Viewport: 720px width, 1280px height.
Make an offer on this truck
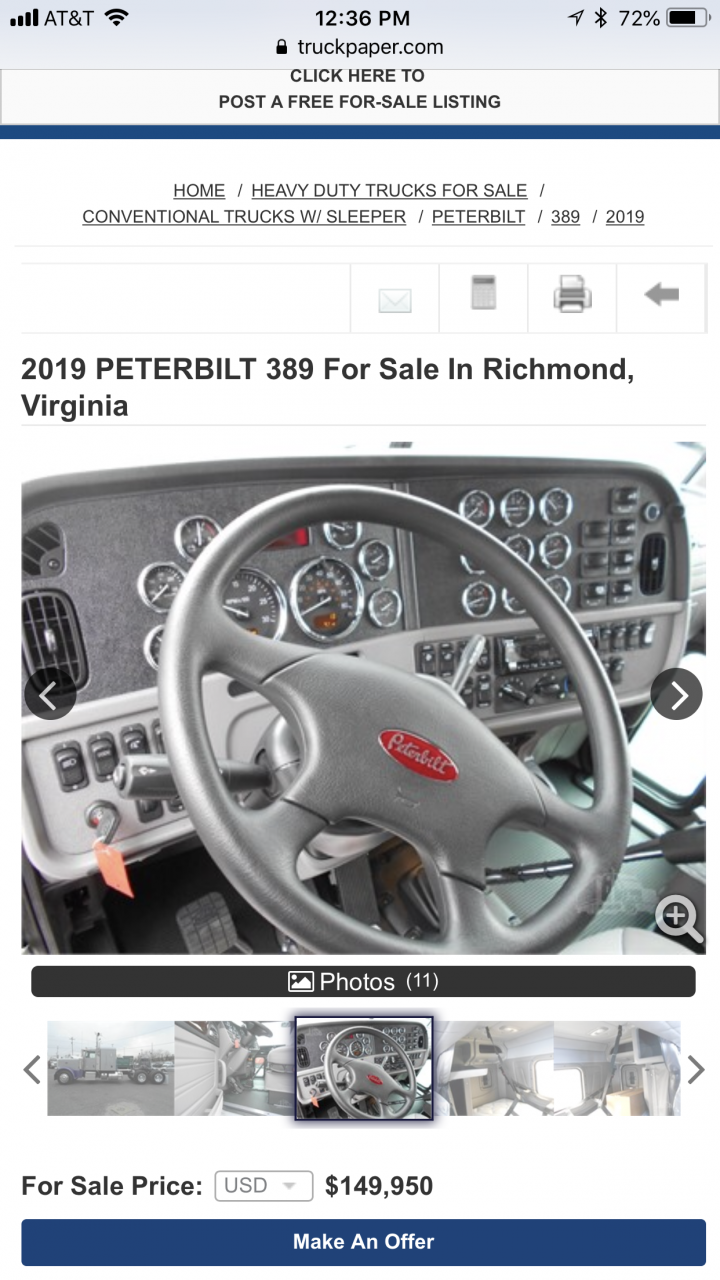click(x=363, y=1242)
